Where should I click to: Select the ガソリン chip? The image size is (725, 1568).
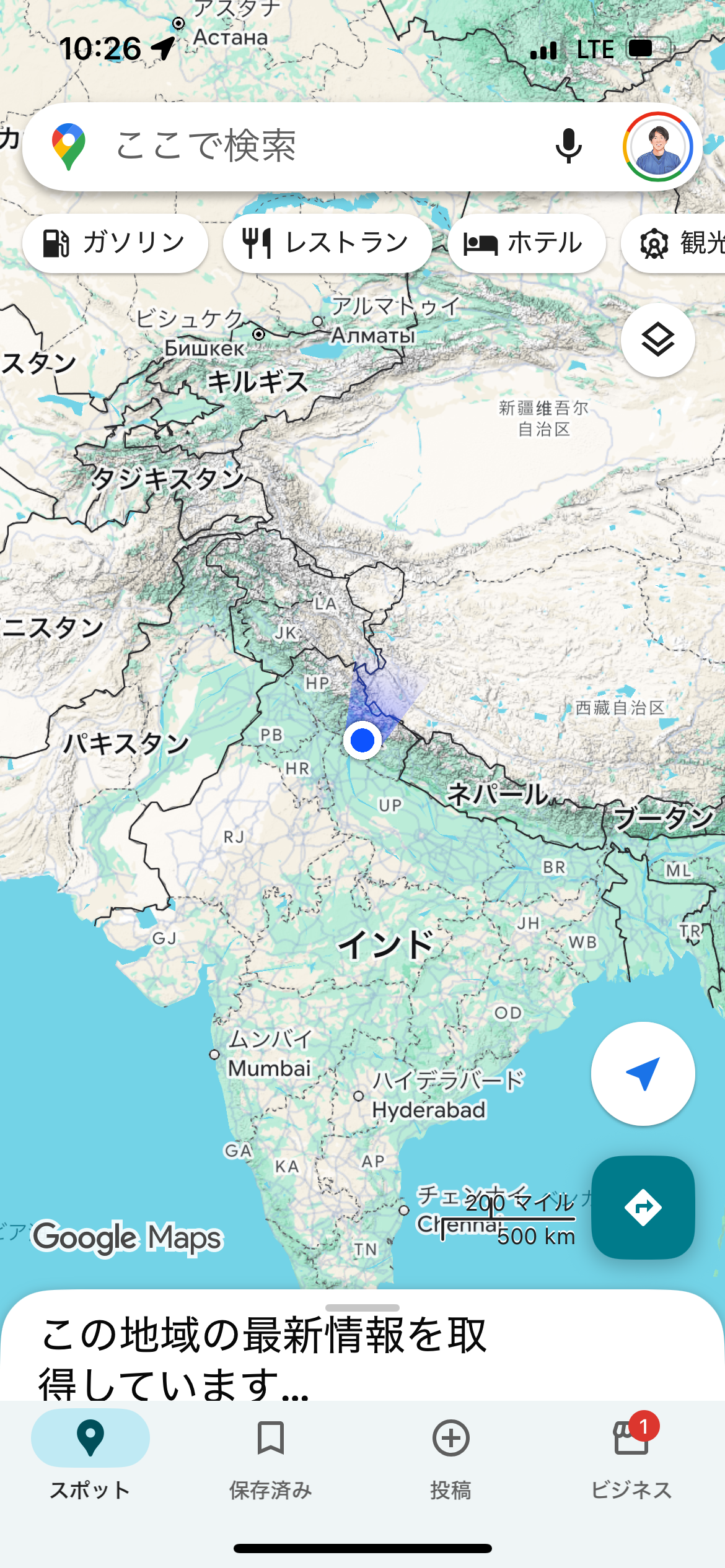coord(115,243)
